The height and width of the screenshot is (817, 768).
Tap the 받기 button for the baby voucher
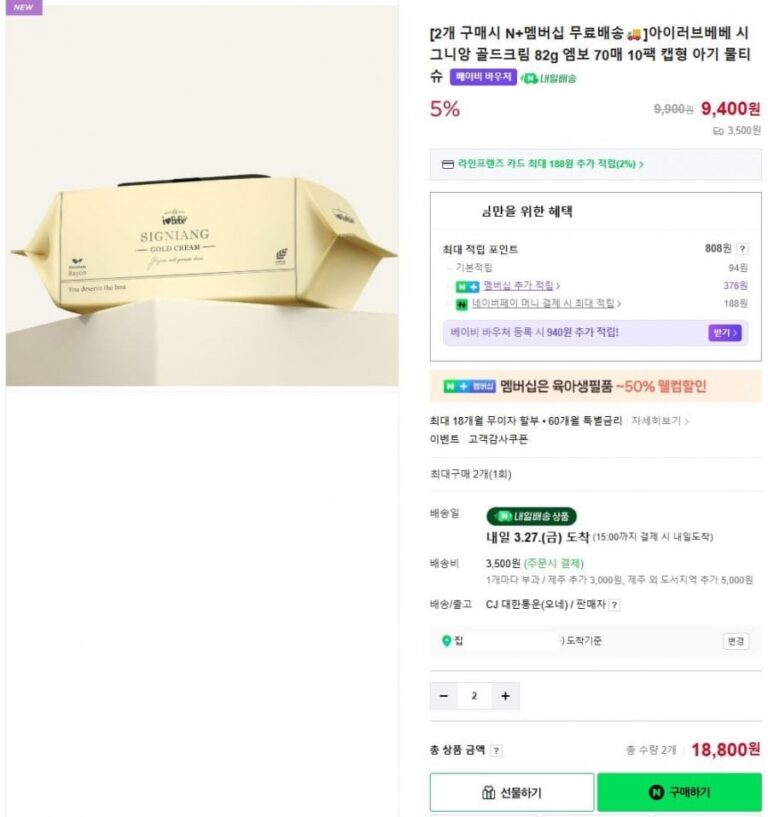tap(726, 333)
